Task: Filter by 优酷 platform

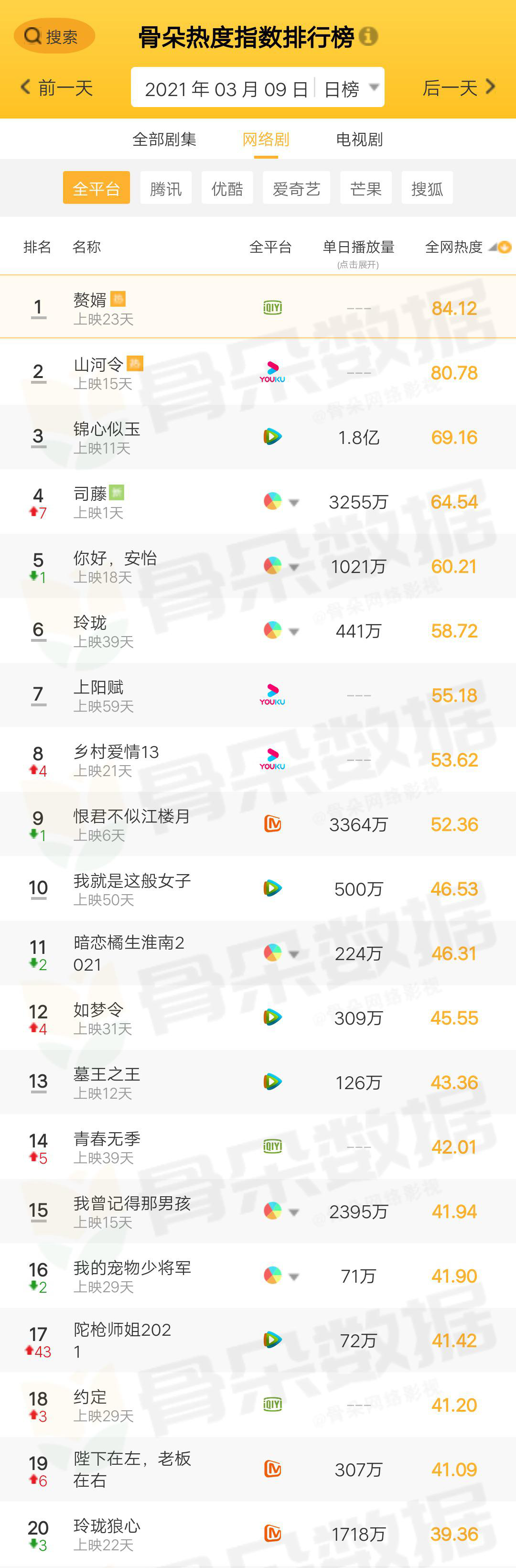Action: tap(227, 189)
